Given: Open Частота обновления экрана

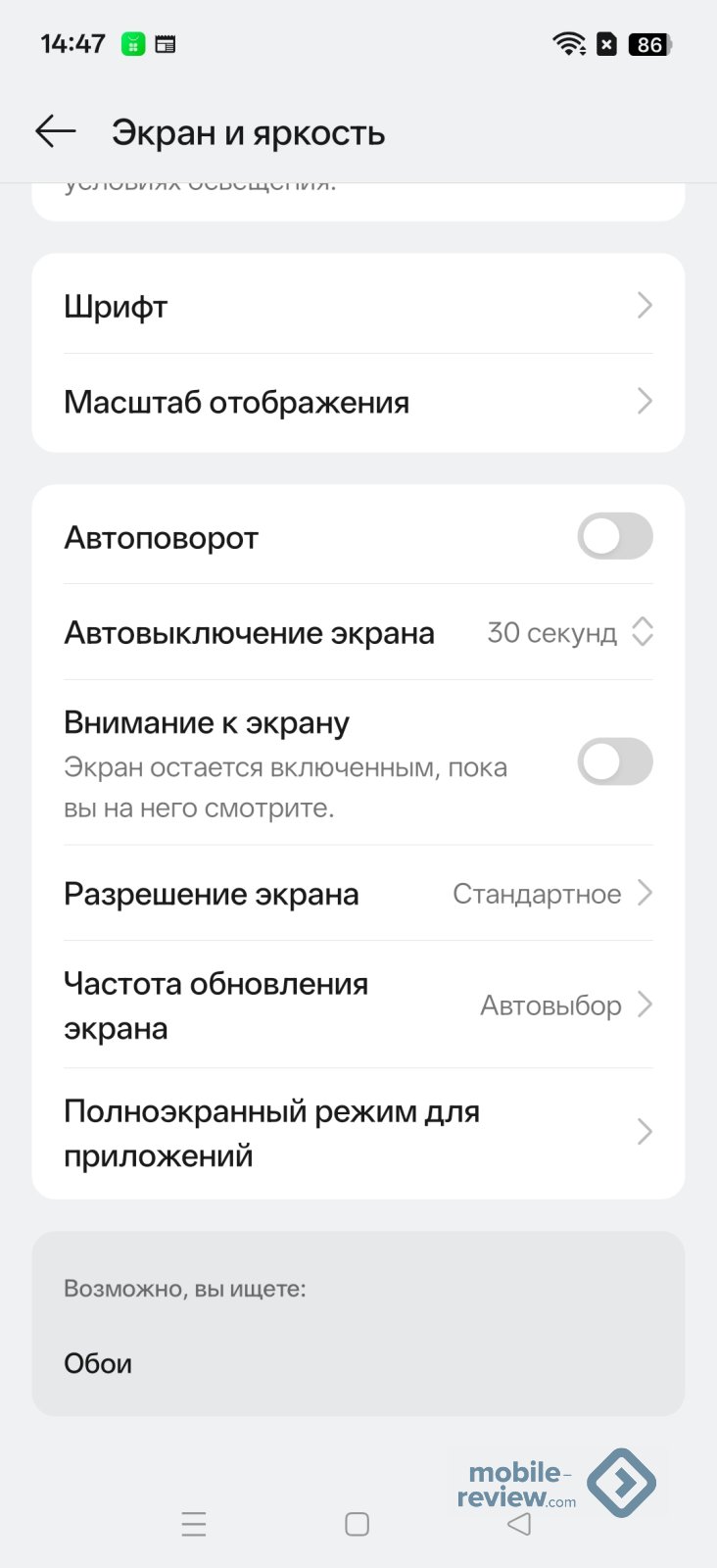Looking at the screenshot, I should click(x=358, y=1005).
